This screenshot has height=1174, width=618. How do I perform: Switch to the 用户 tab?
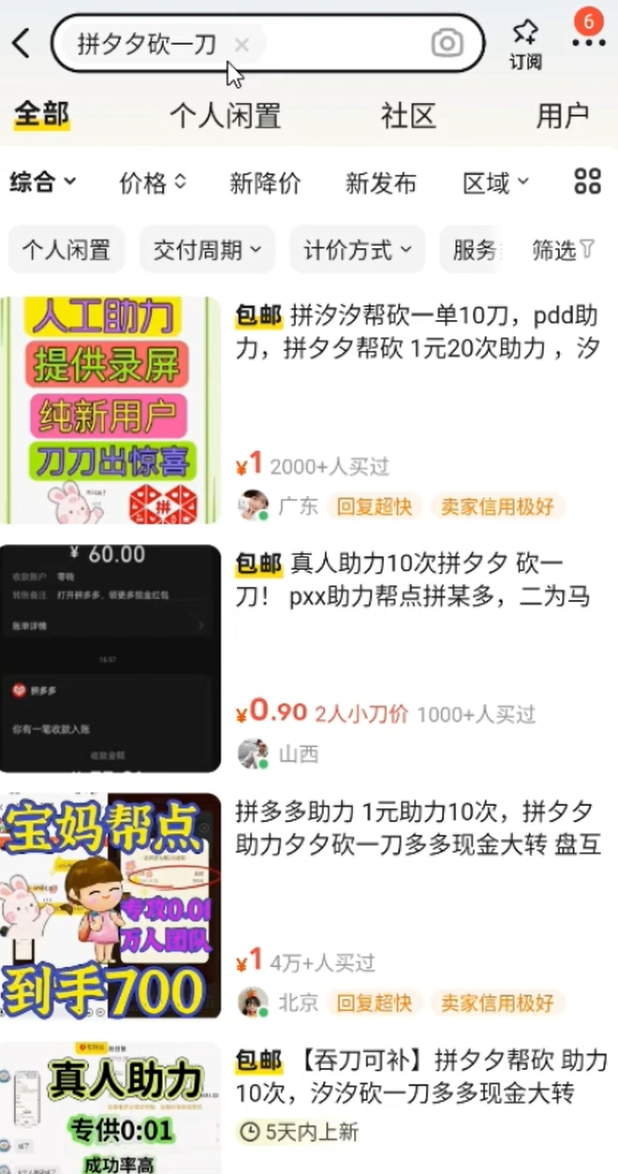tap(563, 116)
